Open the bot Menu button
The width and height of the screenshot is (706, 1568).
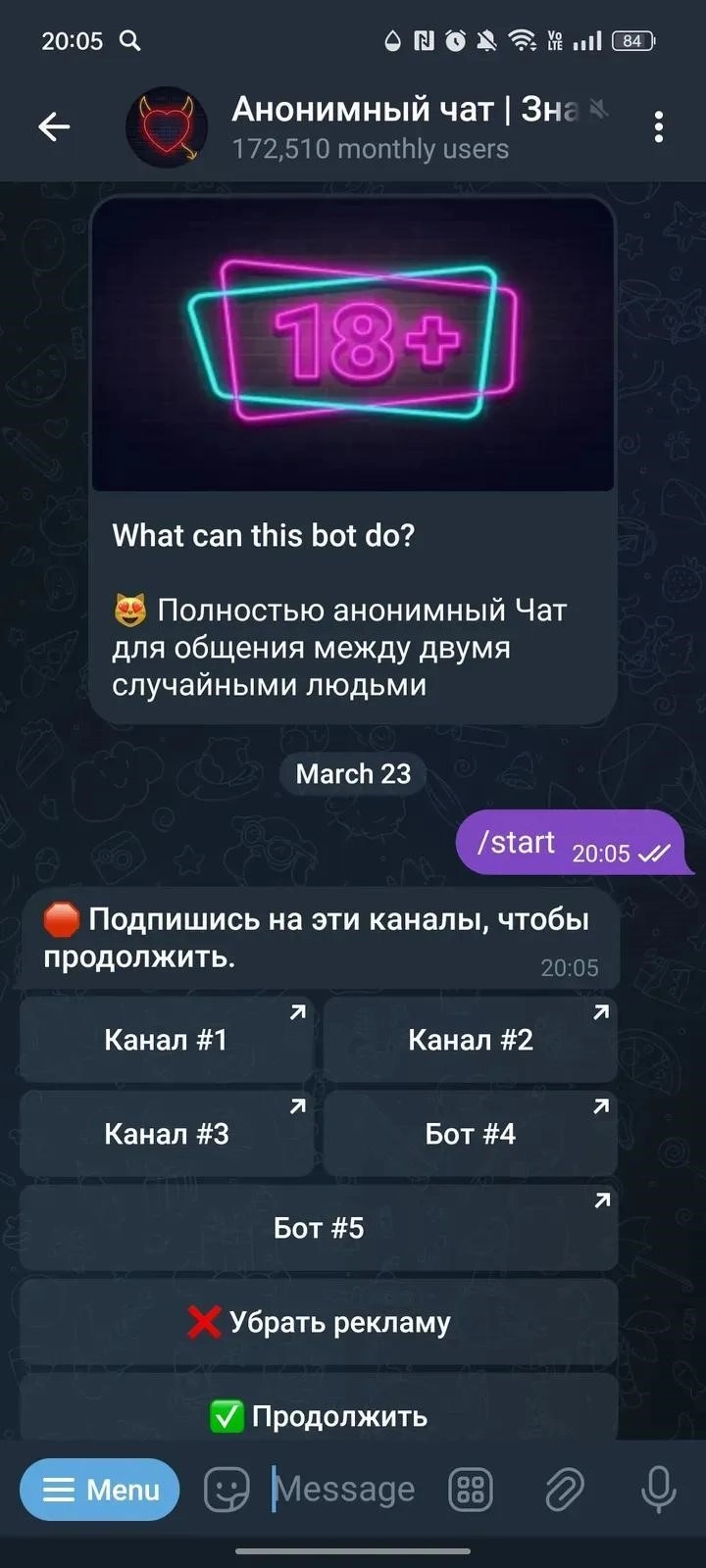coord(100,1490)
